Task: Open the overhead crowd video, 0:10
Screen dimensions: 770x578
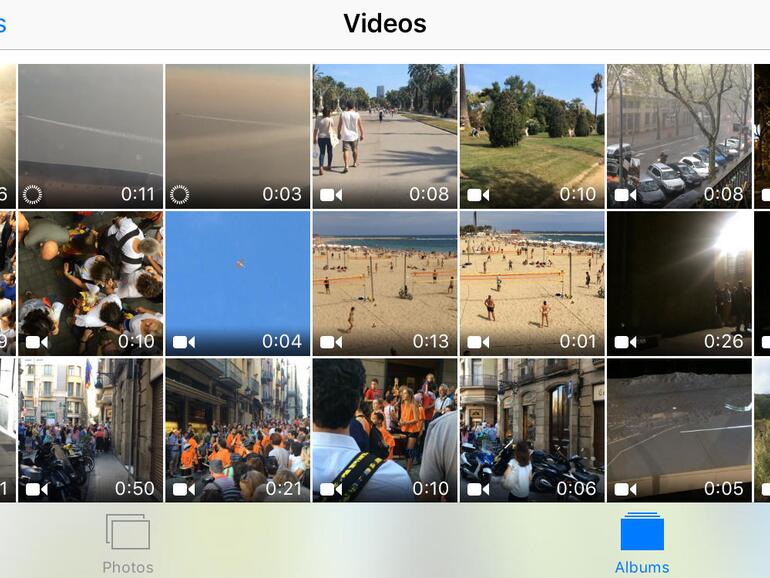Action: (x=90, y=283)
